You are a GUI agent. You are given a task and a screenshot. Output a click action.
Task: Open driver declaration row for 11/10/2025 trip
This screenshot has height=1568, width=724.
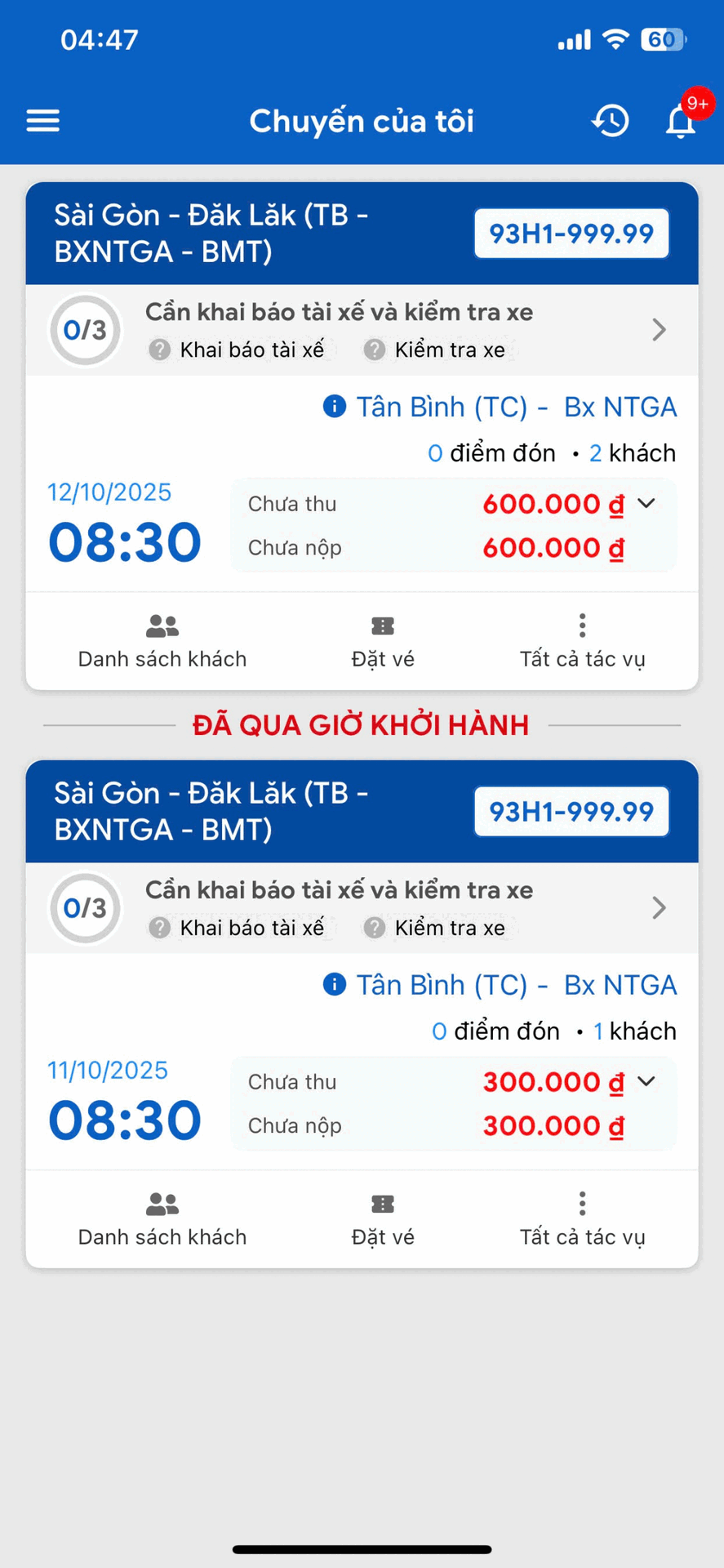click(x=362, y=908)
